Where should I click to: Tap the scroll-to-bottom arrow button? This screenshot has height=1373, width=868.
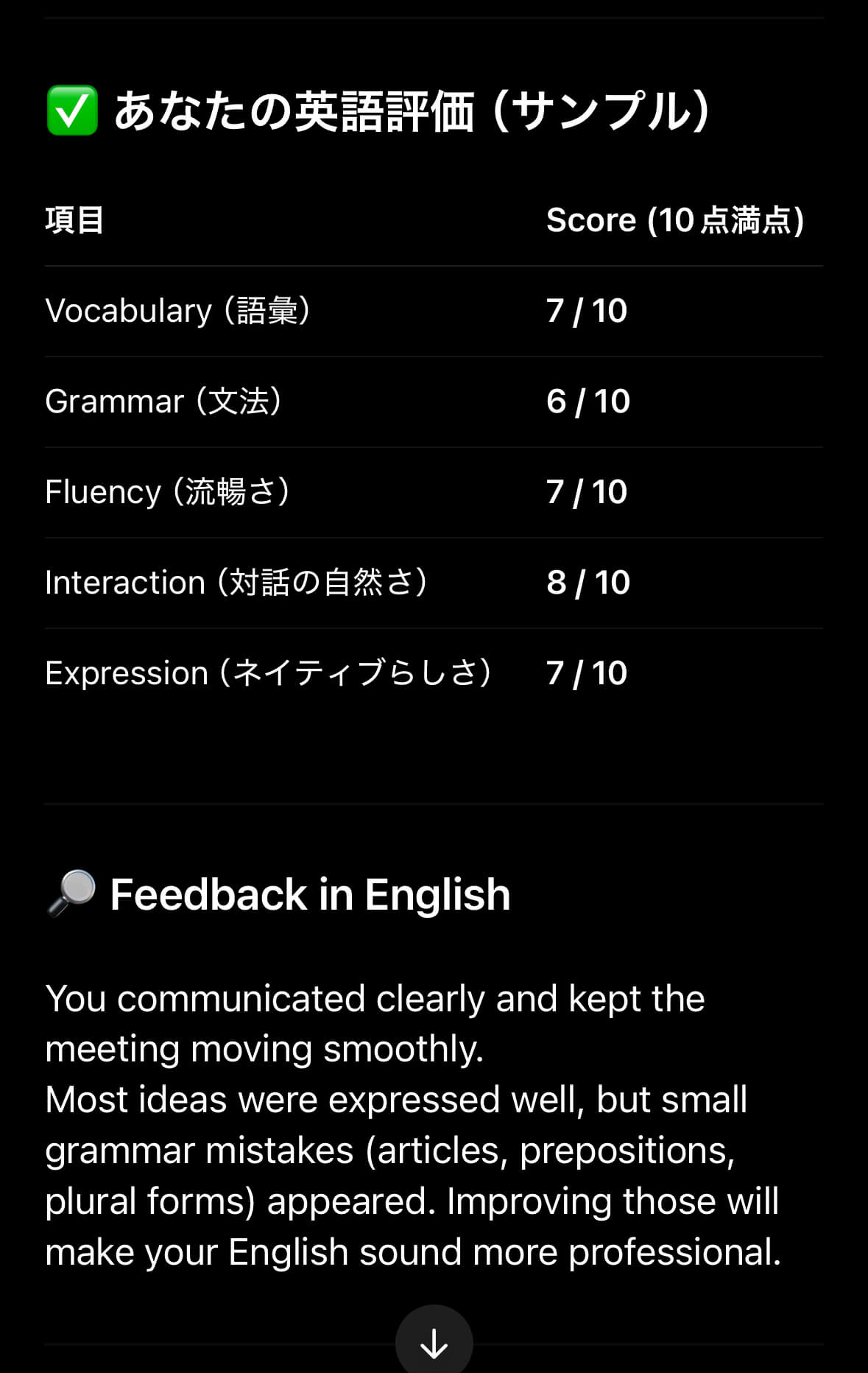point(434,1342)
